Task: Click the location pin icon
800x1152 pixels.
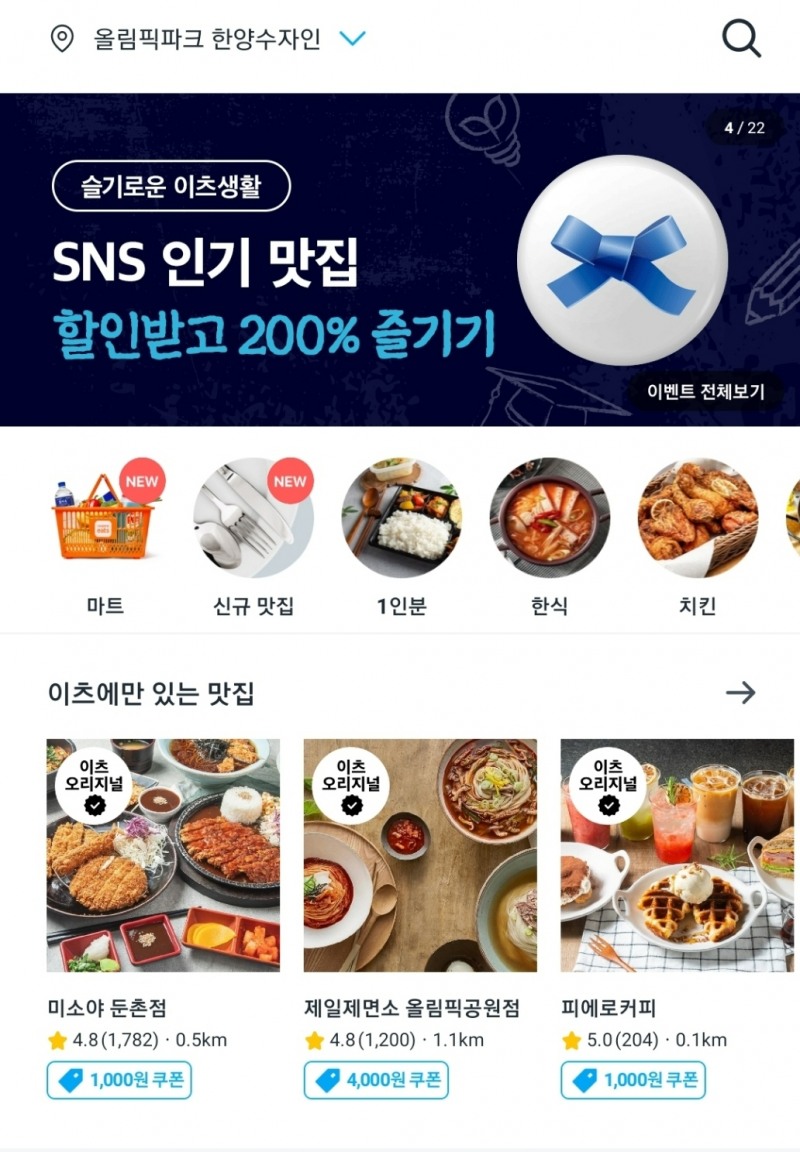Action: [61, 40]
